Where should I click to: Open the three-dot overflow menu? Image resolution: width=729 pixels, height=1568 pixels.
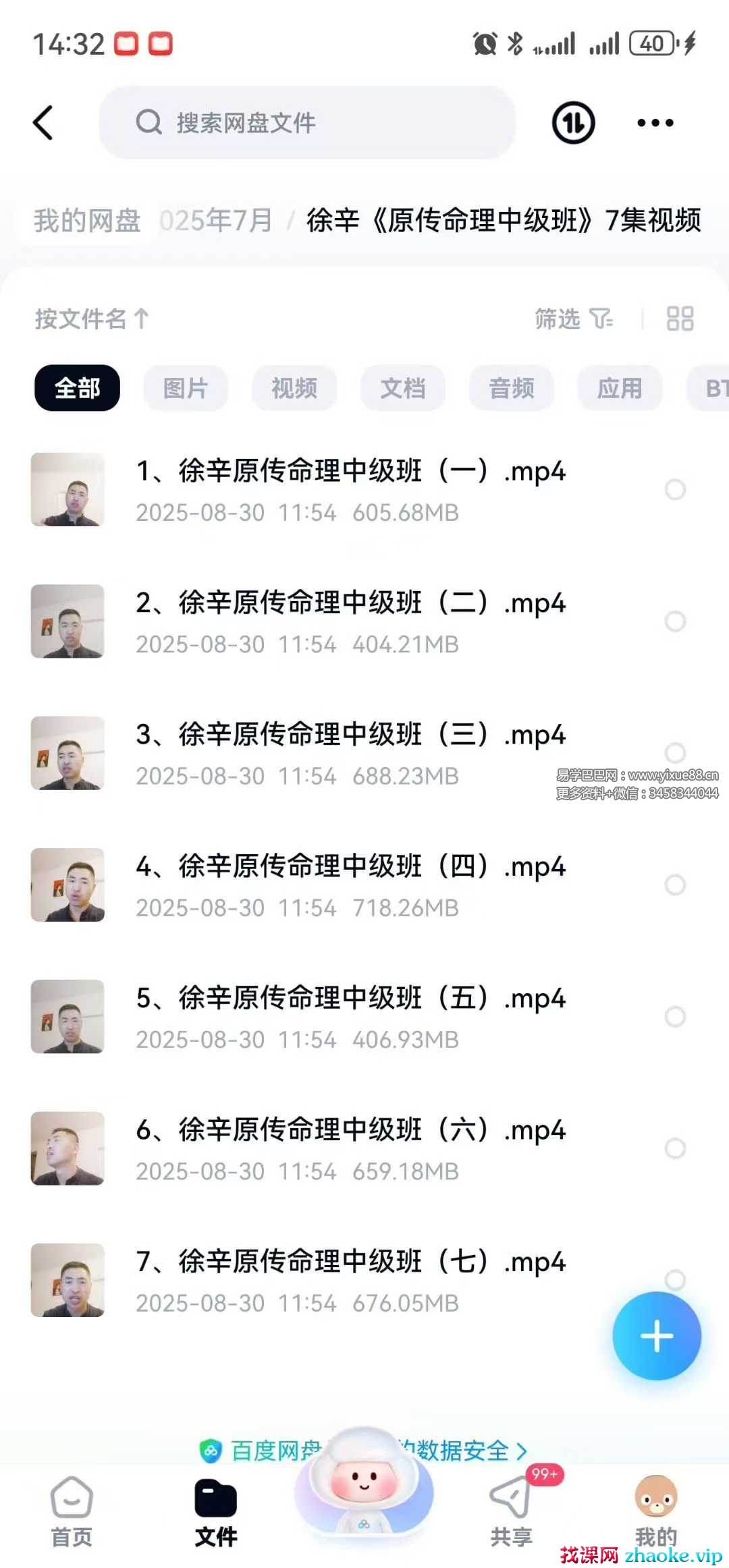click(x=655, y=123)
